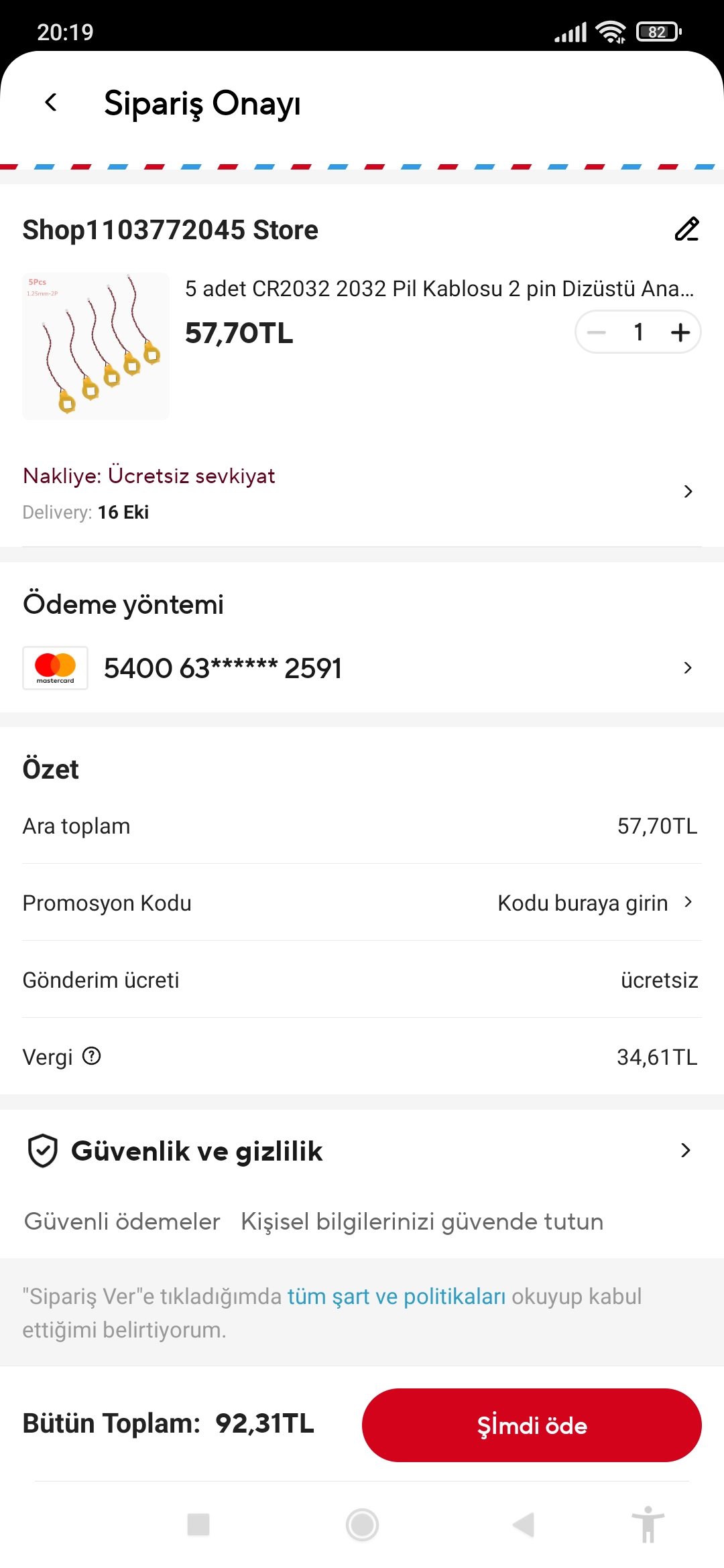Tap Şimdi öde to pay now
This screenshot has width=724, height=1568.
click(x=532, y=1425)
